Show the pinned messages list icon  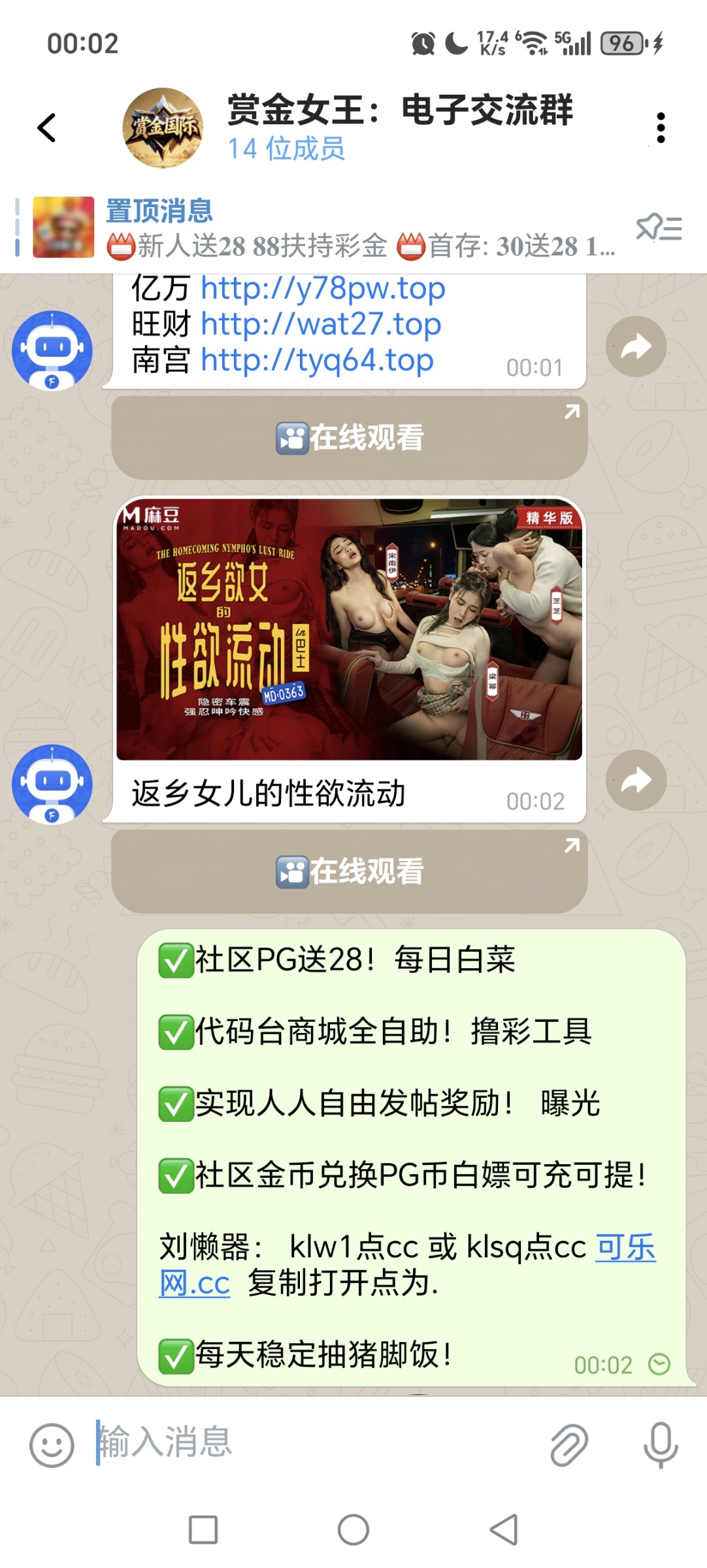pyautogui.click(x=659, y=229)
